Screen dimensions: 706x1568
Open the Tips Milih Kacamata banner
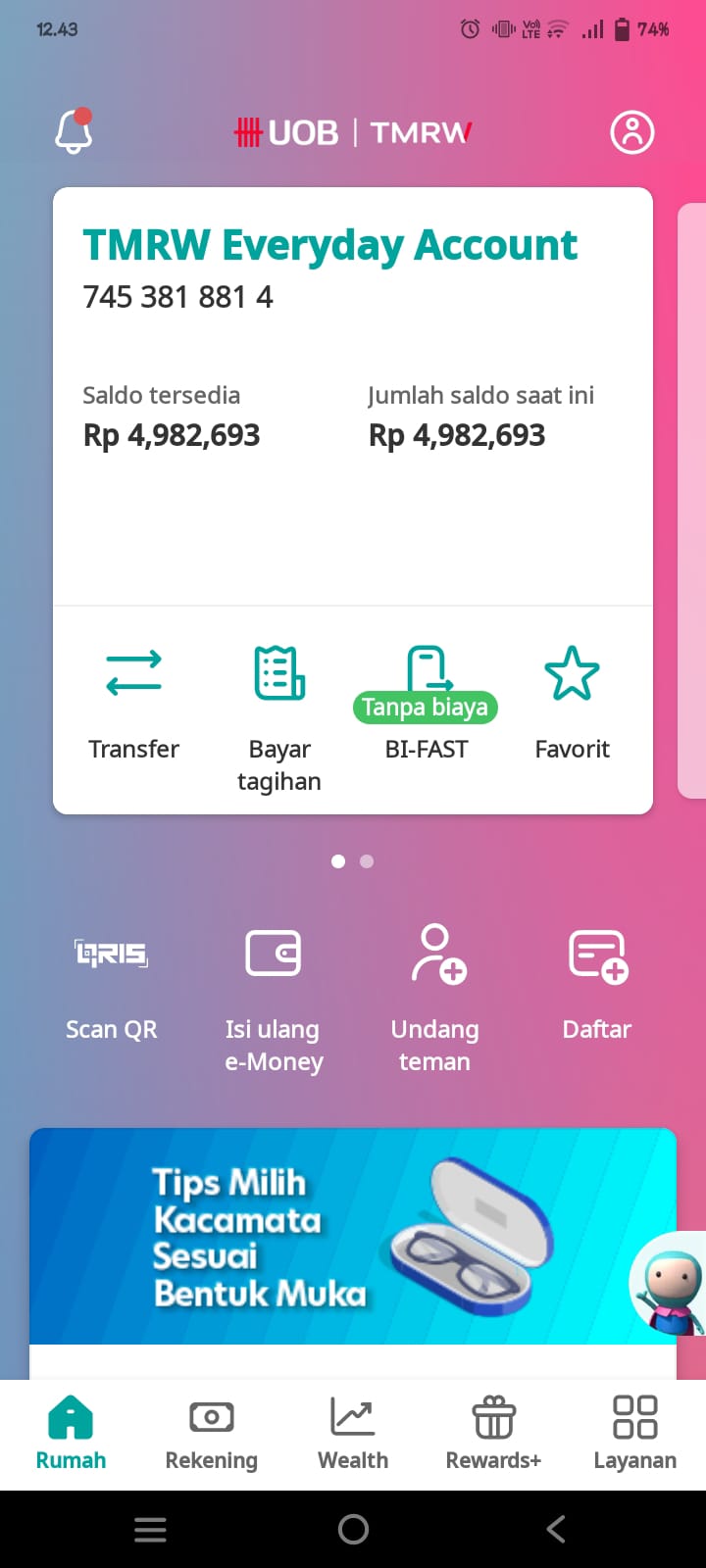[353, 1237]
